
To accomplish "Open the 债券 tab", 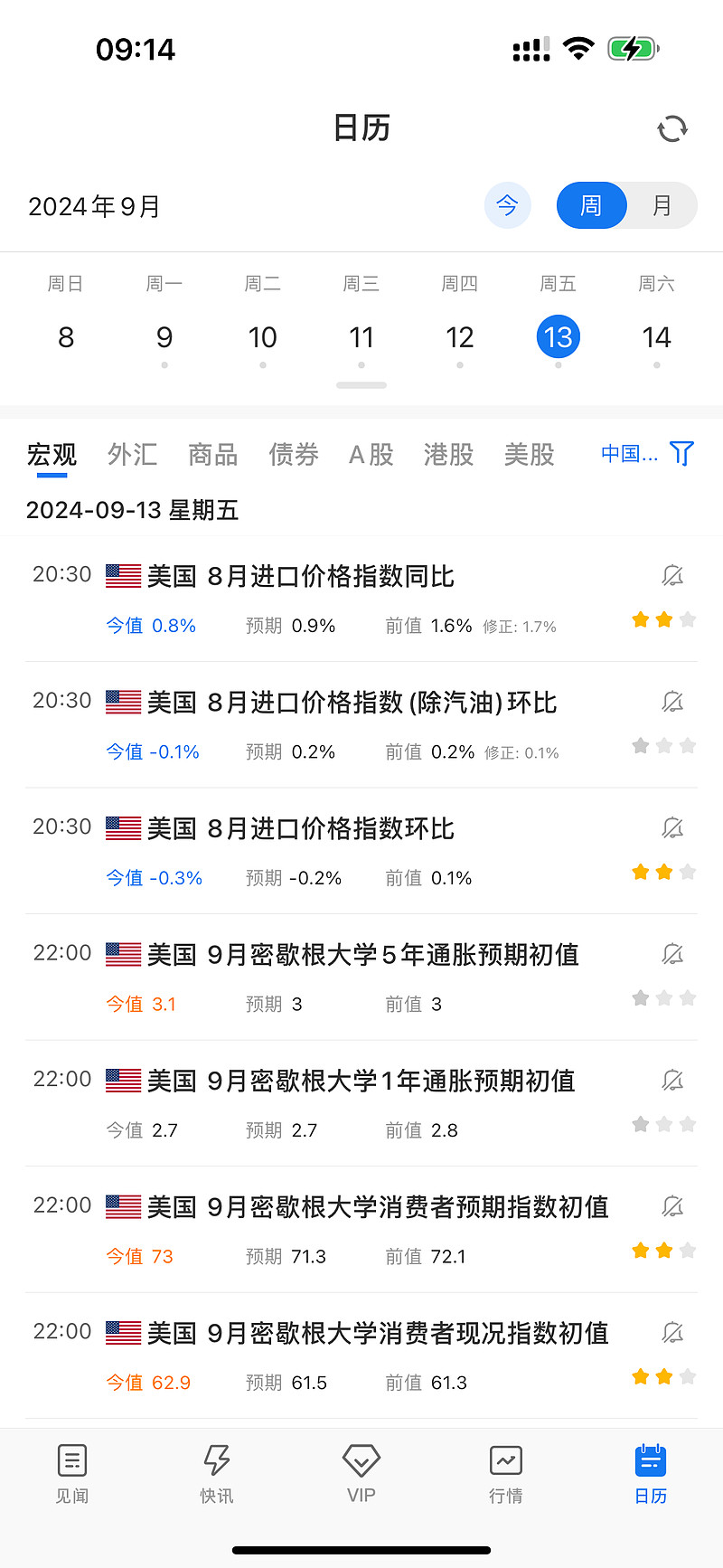I will coord(294,454).
